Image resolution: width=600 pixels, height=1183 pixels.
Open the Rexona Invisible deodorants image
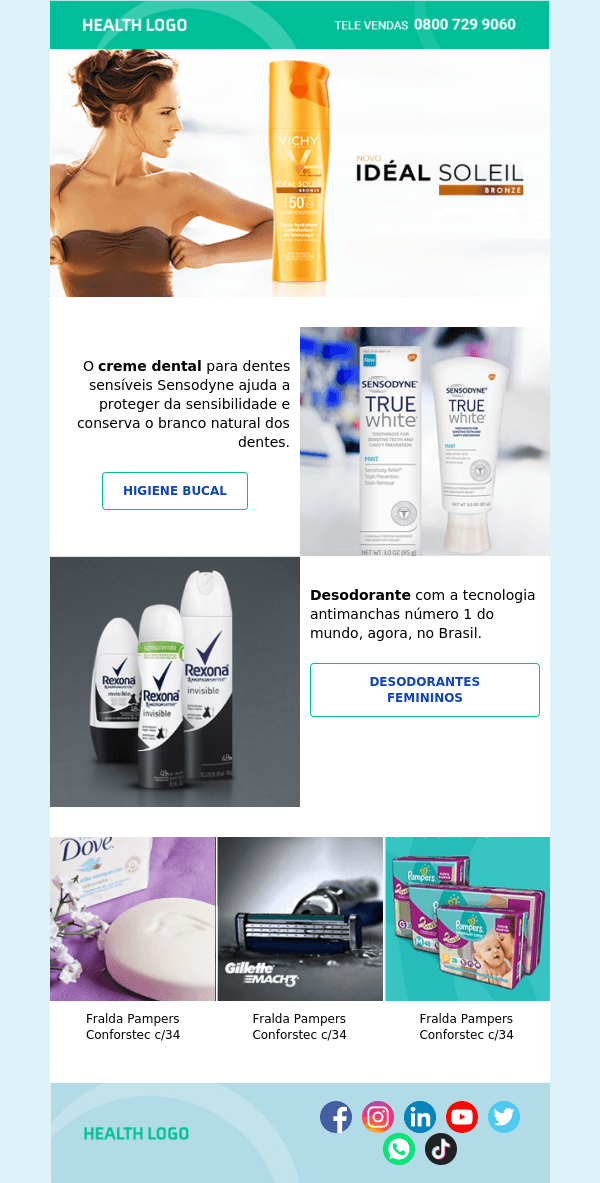175,682
